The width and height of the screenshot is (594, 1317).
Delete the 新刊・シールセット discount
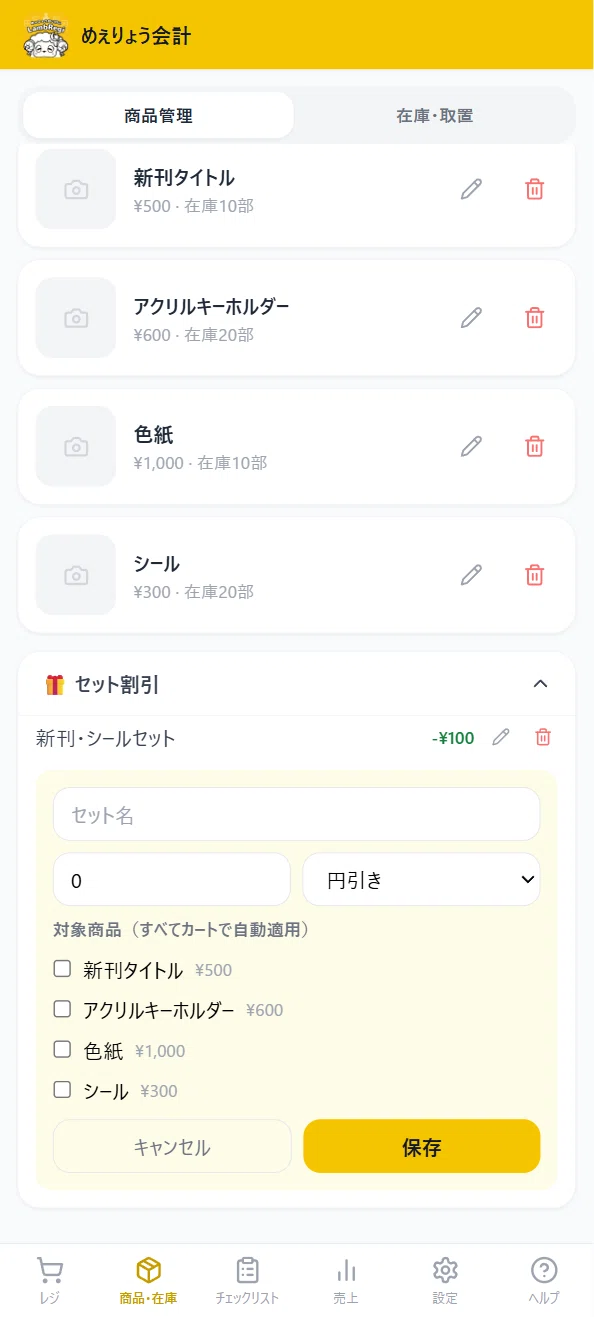(543, 738)
